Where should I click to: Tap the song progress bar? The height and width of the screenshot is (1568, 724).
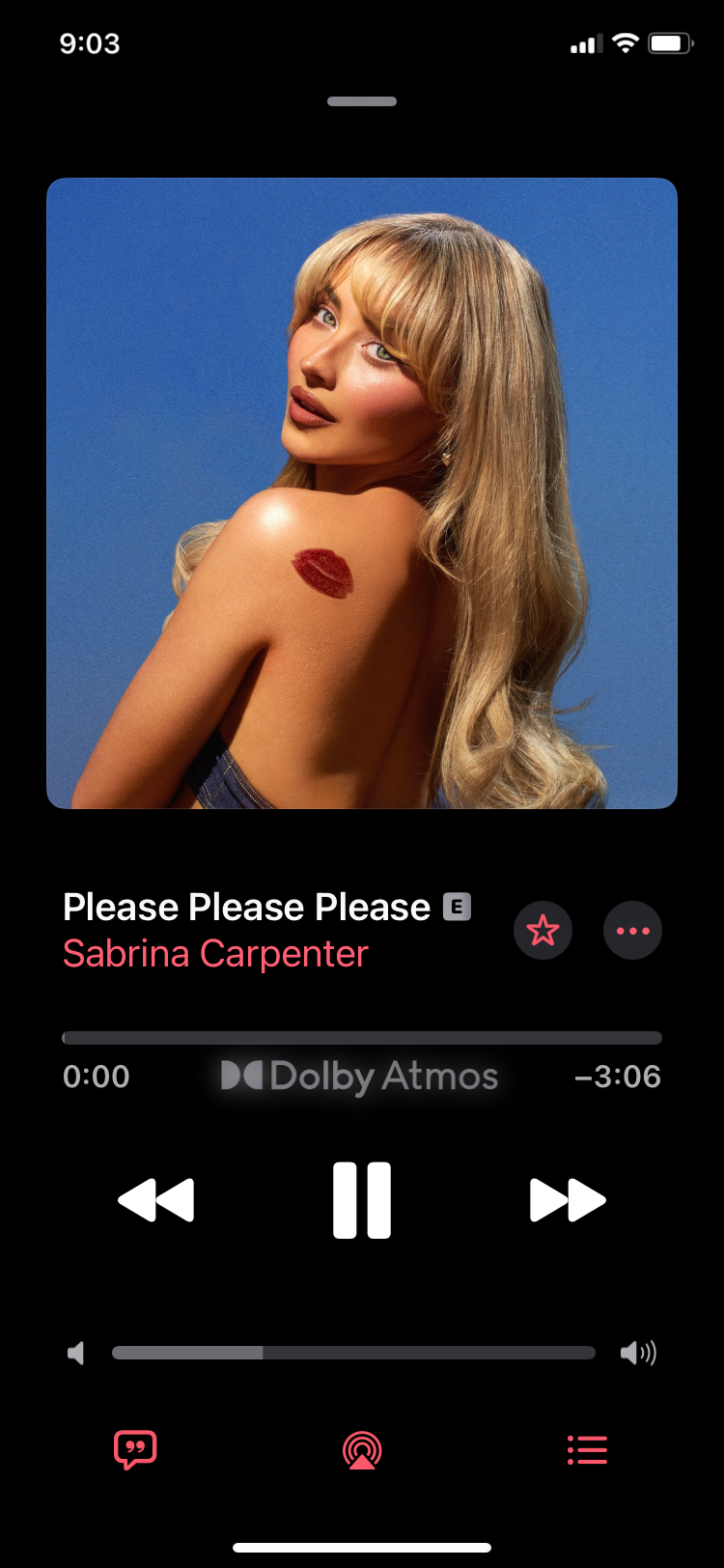pyautogui.click(x=362, y=1038)
